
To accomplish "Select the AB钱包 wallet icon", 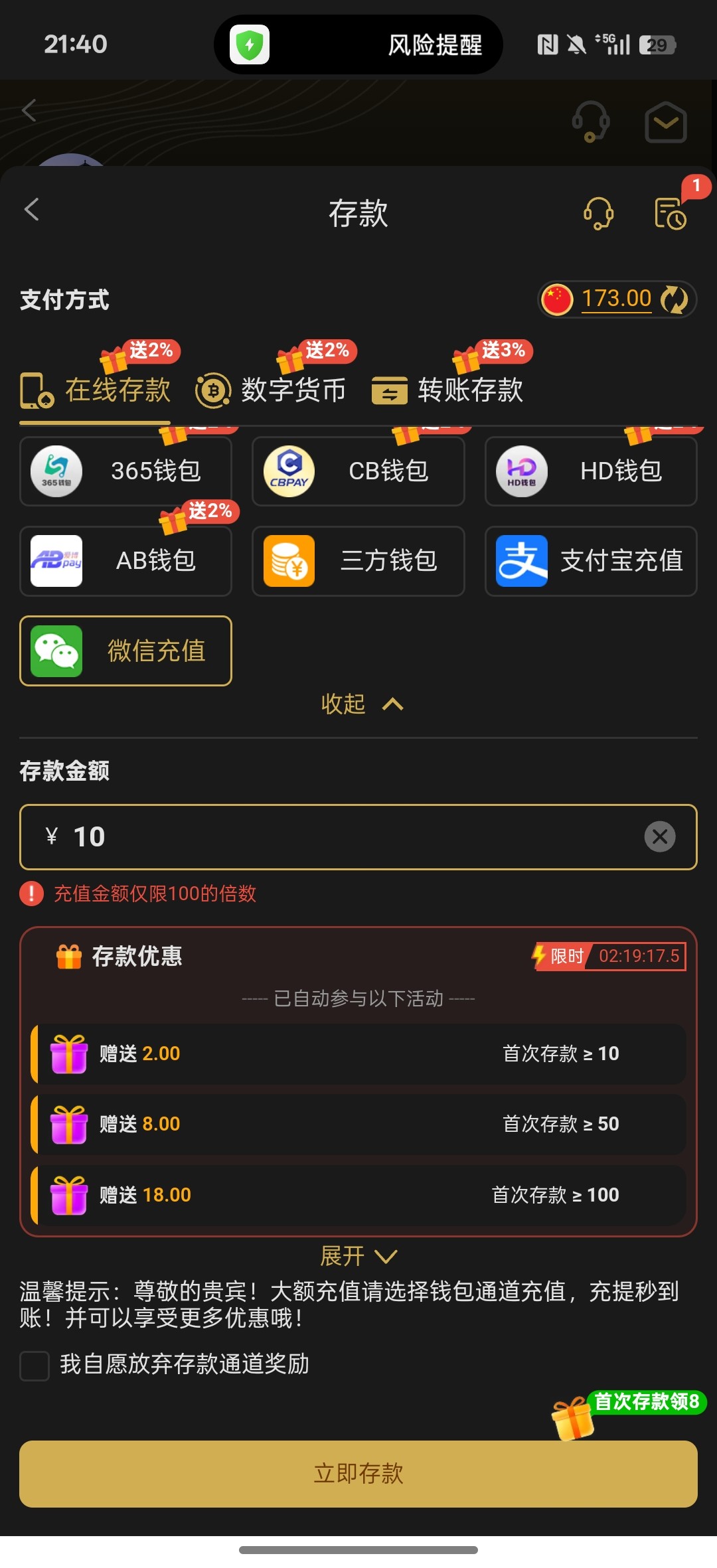I will pyautogui.click(x=56, y=561).
